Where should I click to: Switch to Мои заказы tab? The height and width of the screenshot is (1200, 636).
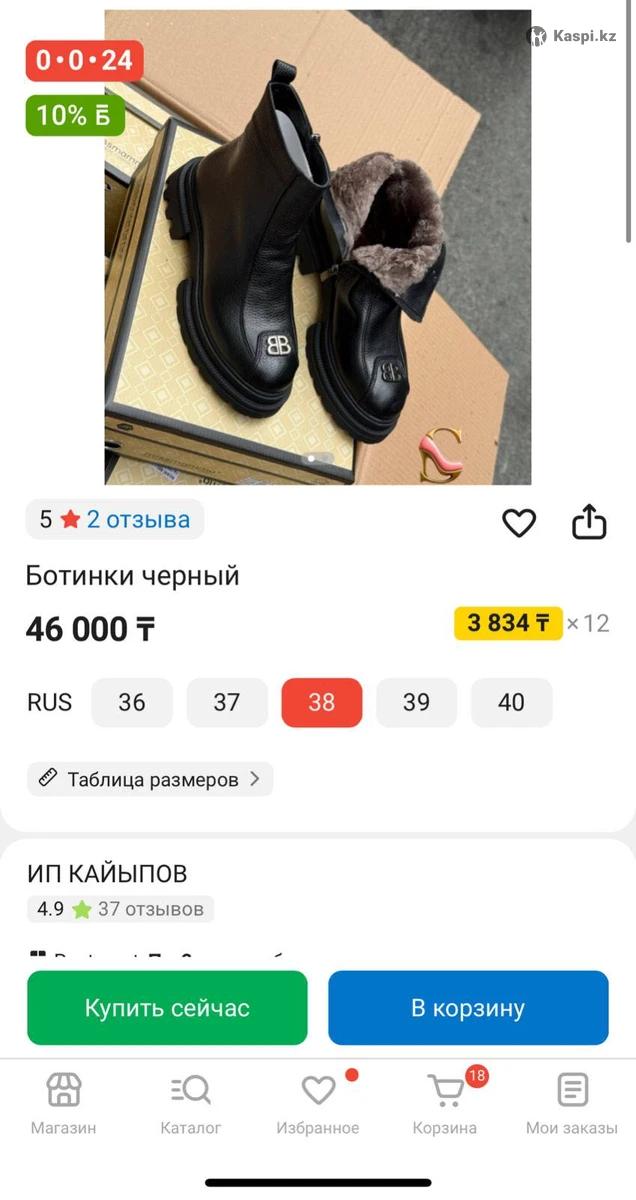[x=572, y=1103]
